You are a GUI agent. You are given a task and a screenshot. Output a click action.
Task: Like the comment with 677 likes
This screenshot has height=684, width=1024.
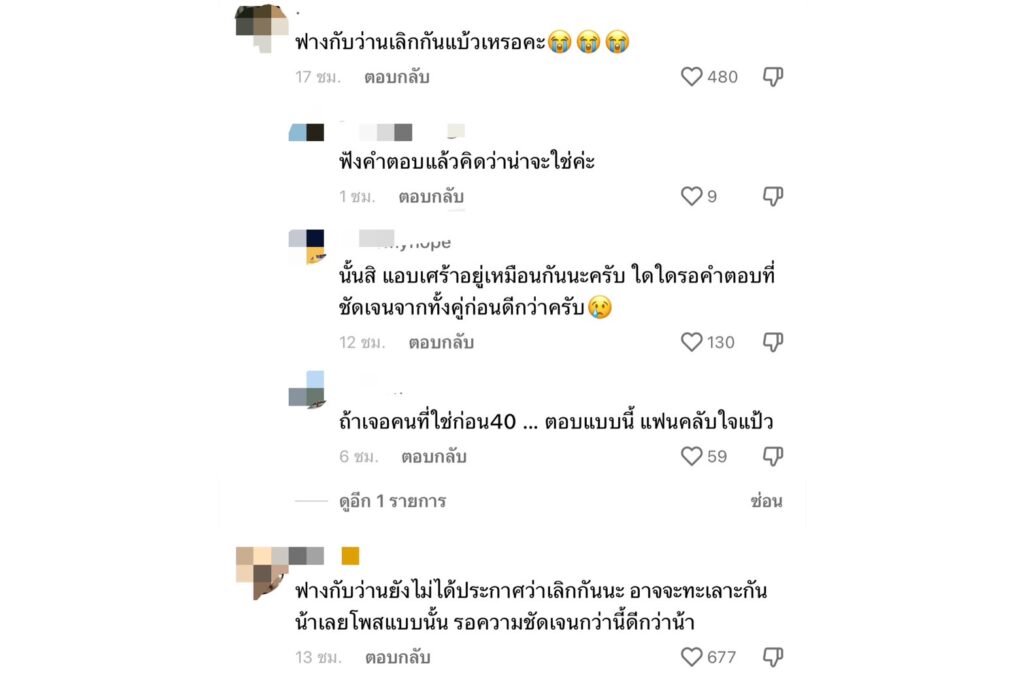pyautogui.click(x=691, y=657)
